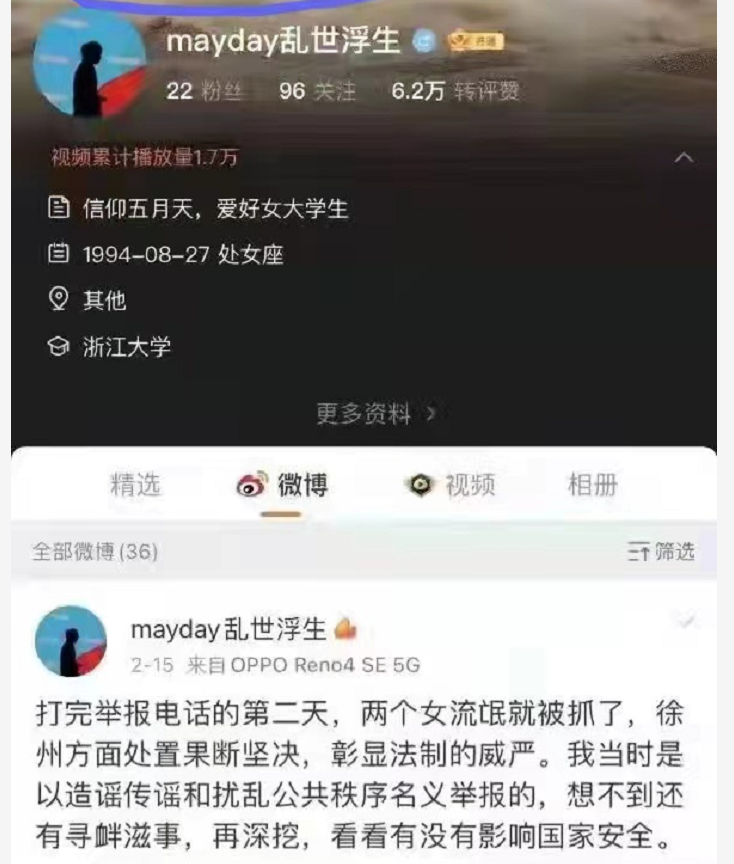Switch to the 精选 tab
Viewport: 734px width, 864px height.
(135, 486)
